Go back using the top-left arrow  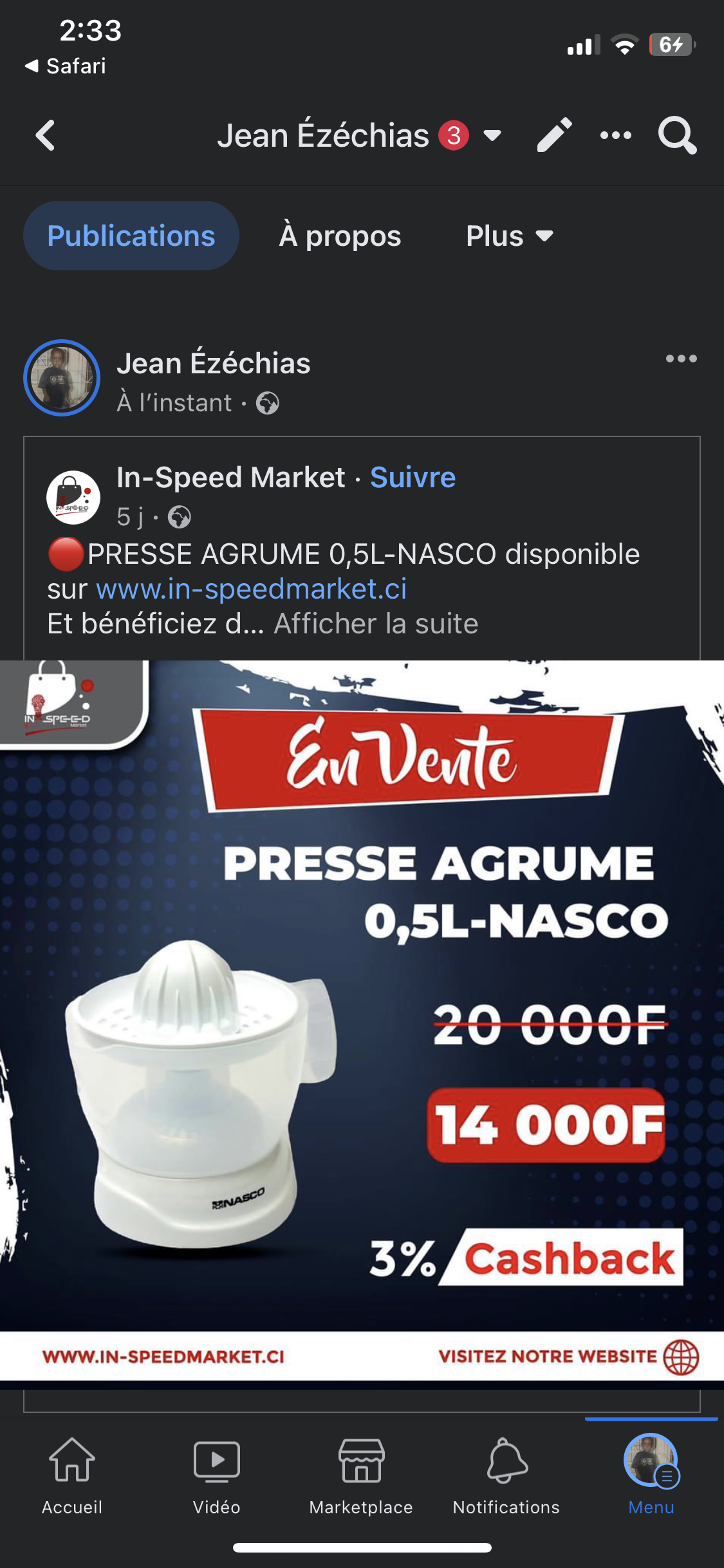tap(46, 136)
